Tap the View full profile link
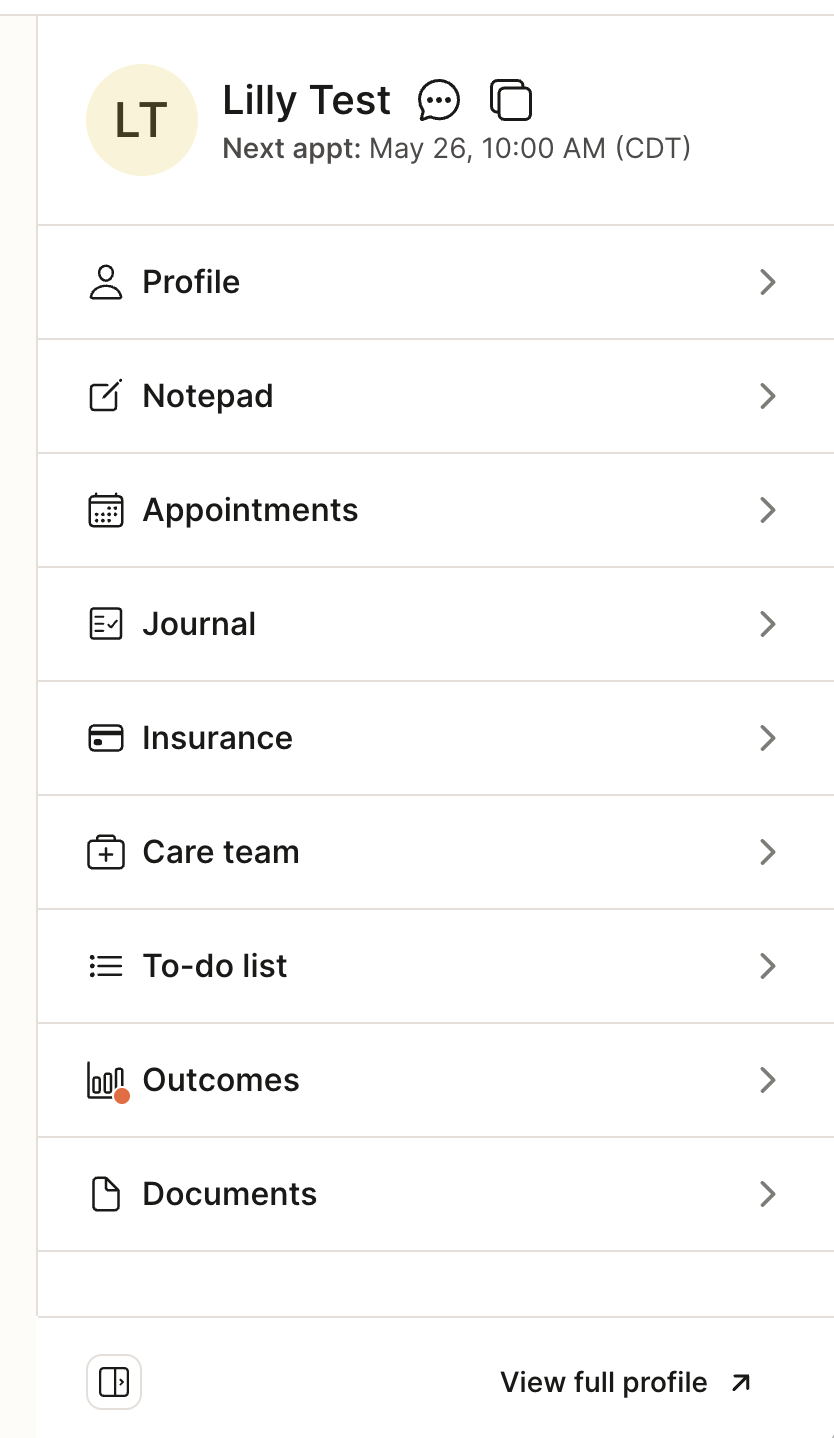 coord(626,1382)
